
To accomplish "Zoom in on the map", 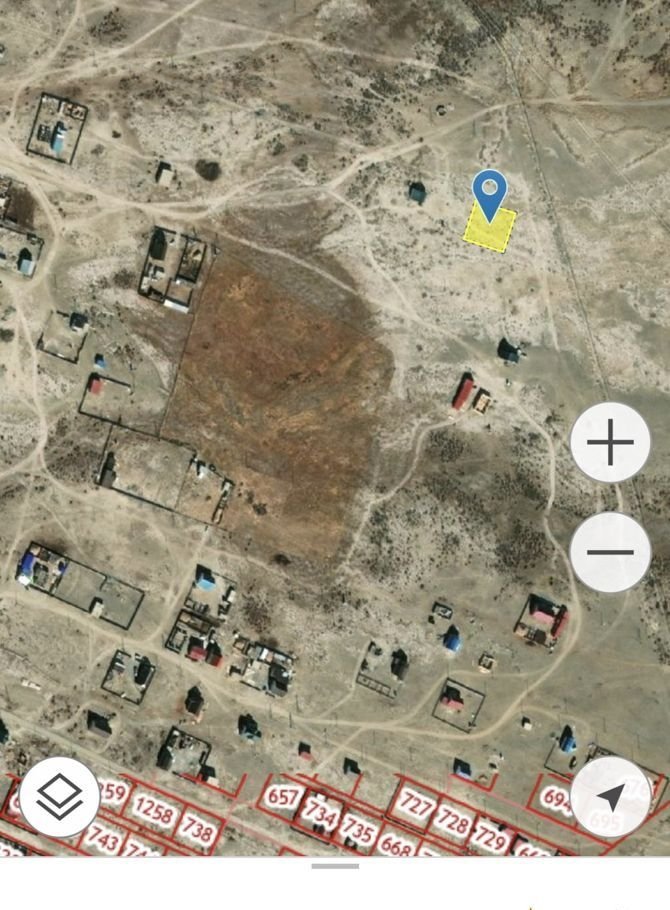I will [x=610, y=443].
